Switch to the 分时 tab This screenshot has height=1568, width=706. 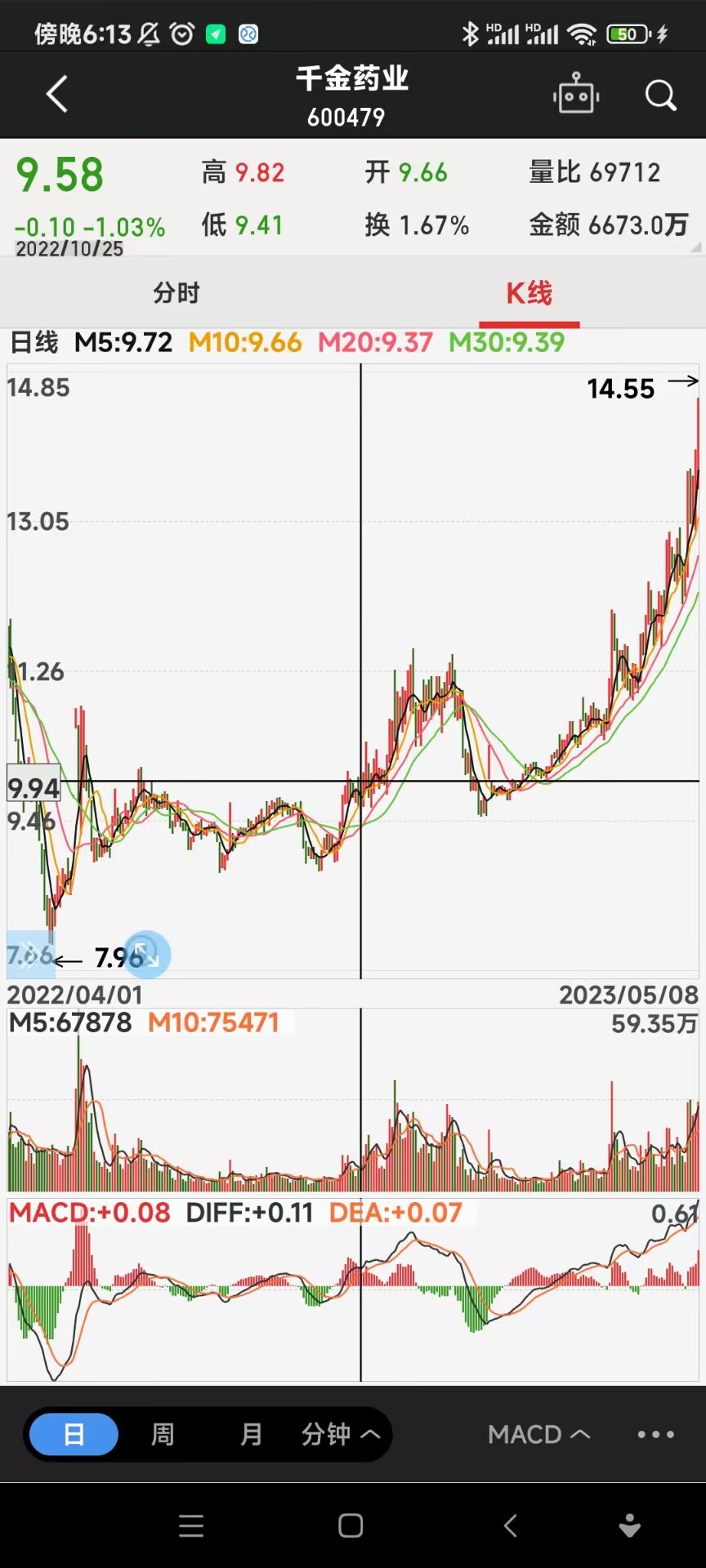(176, 292)
